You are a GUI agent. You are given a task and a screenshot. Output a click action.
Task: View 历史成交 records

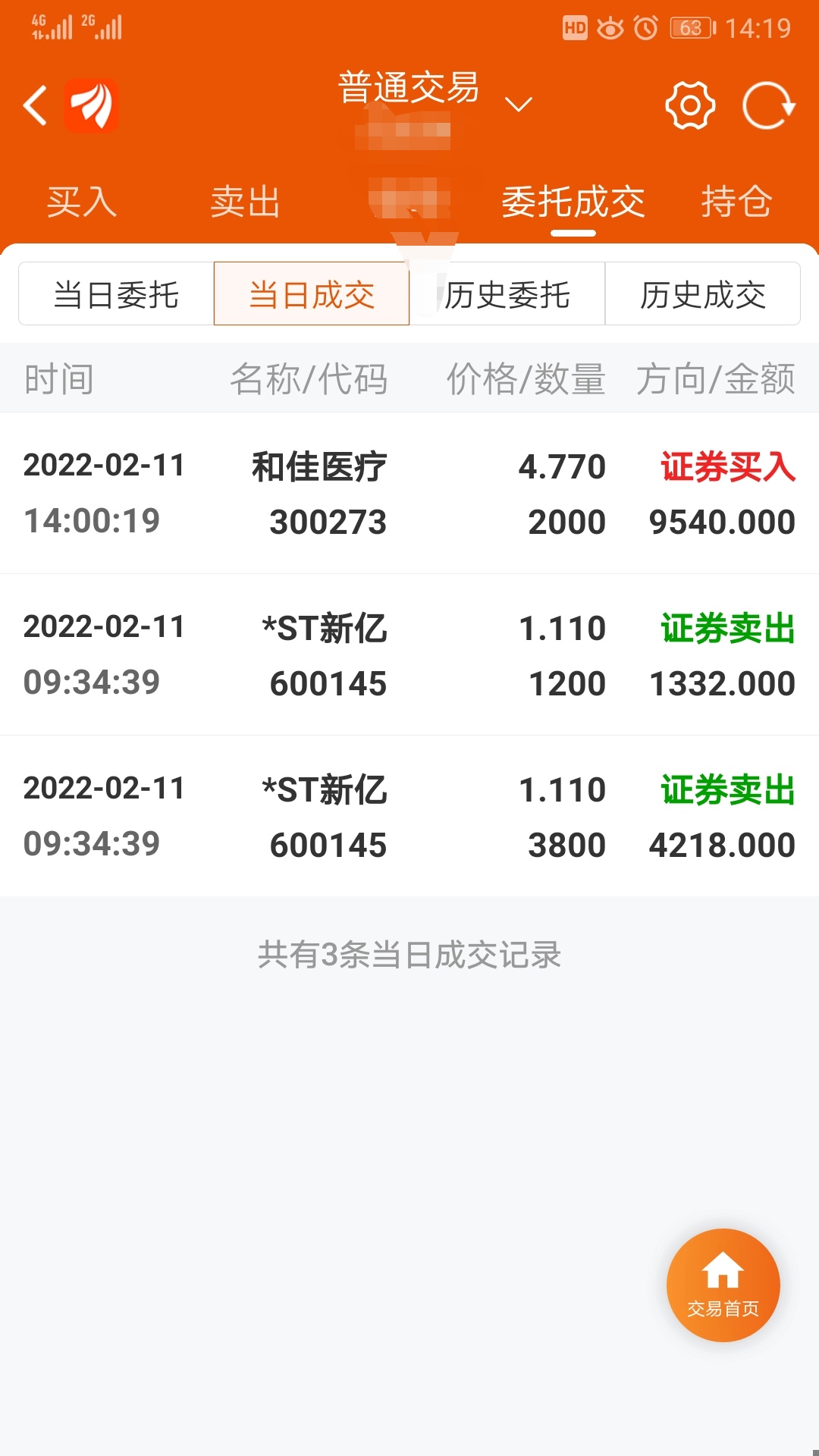pos(703,293)
